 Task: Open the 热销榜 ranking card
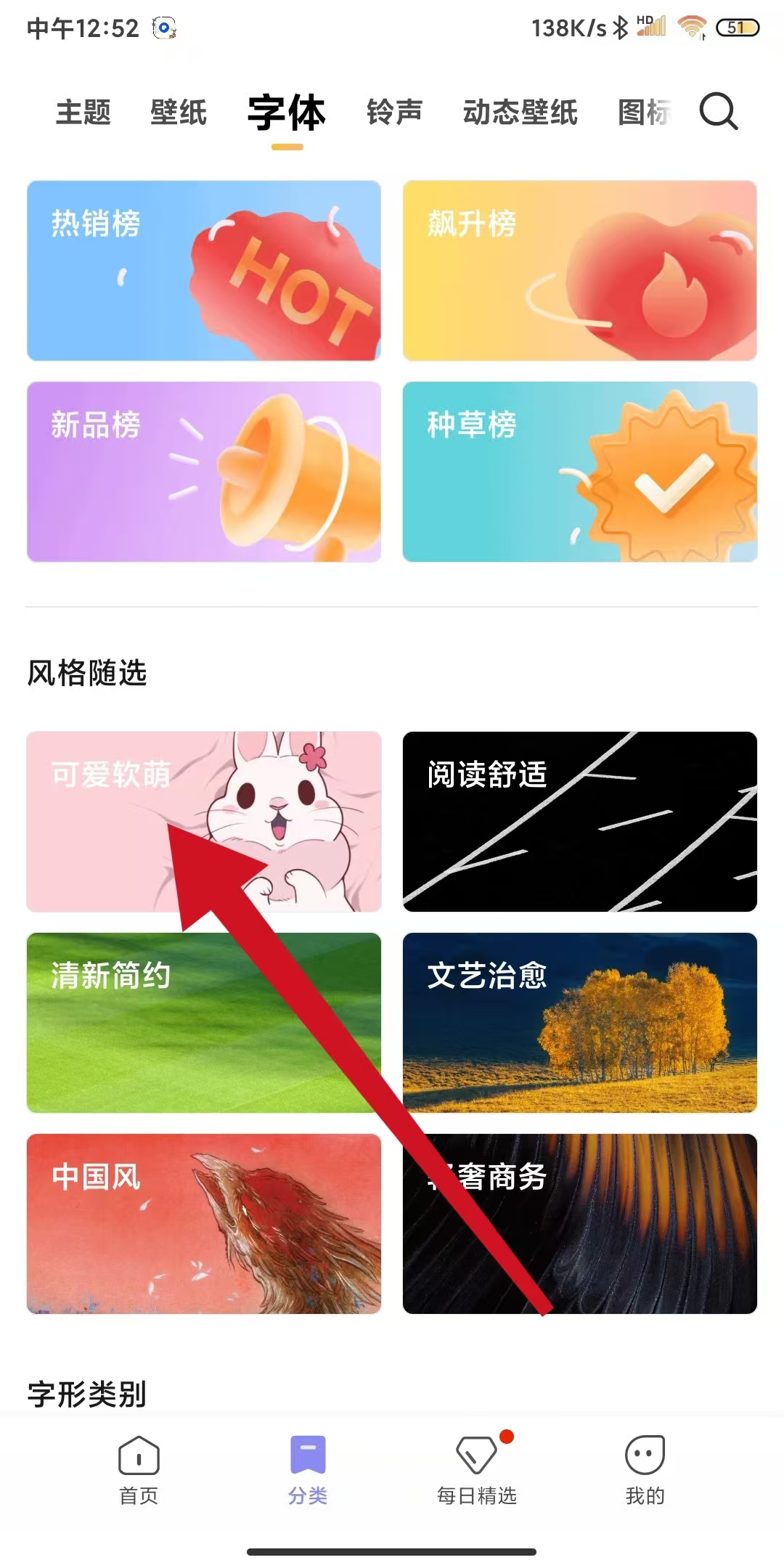(x=204, y=271)
